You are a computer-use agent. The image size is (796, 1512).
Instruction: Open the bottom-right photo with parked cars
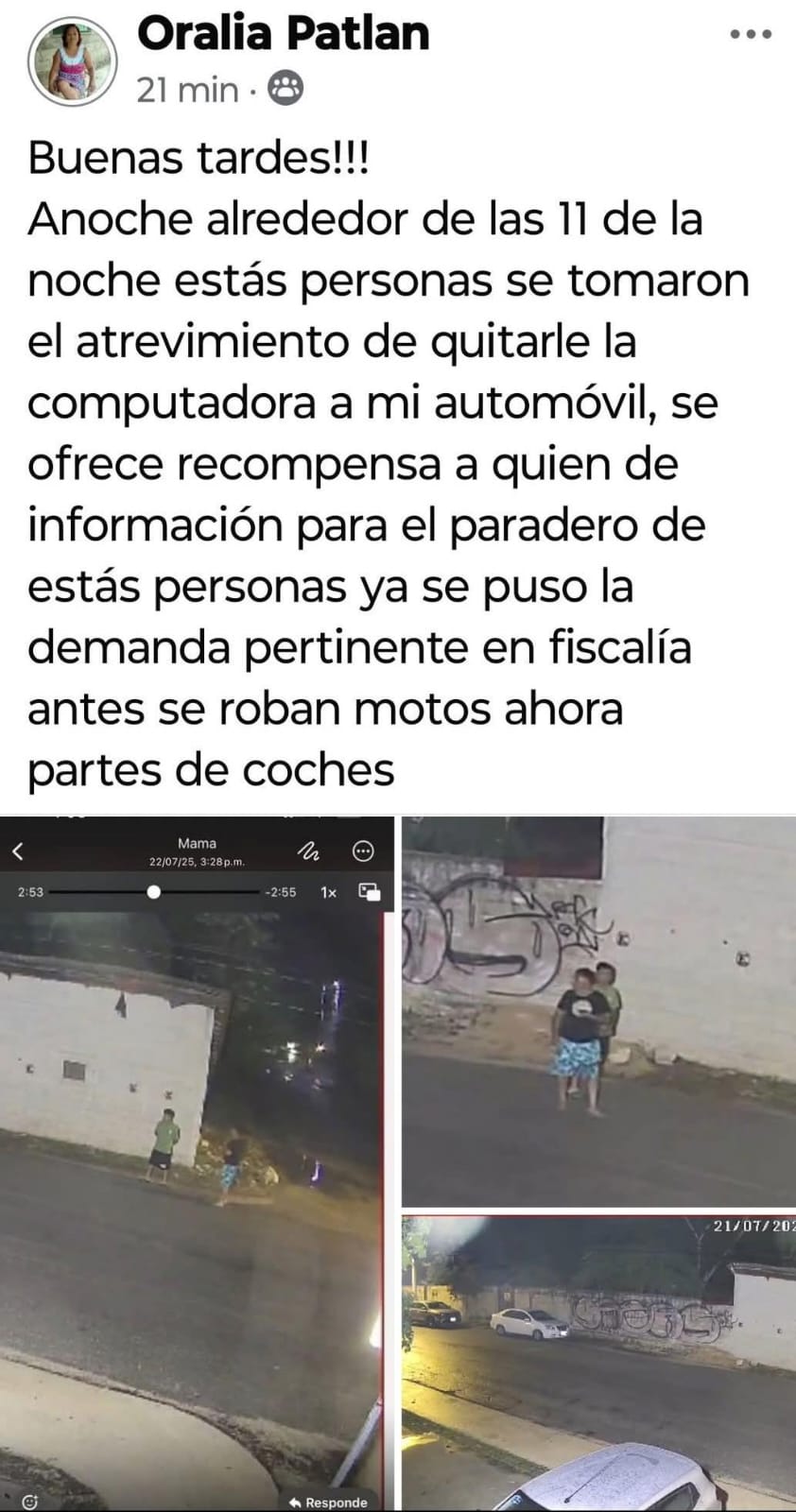pos(598,1361)
